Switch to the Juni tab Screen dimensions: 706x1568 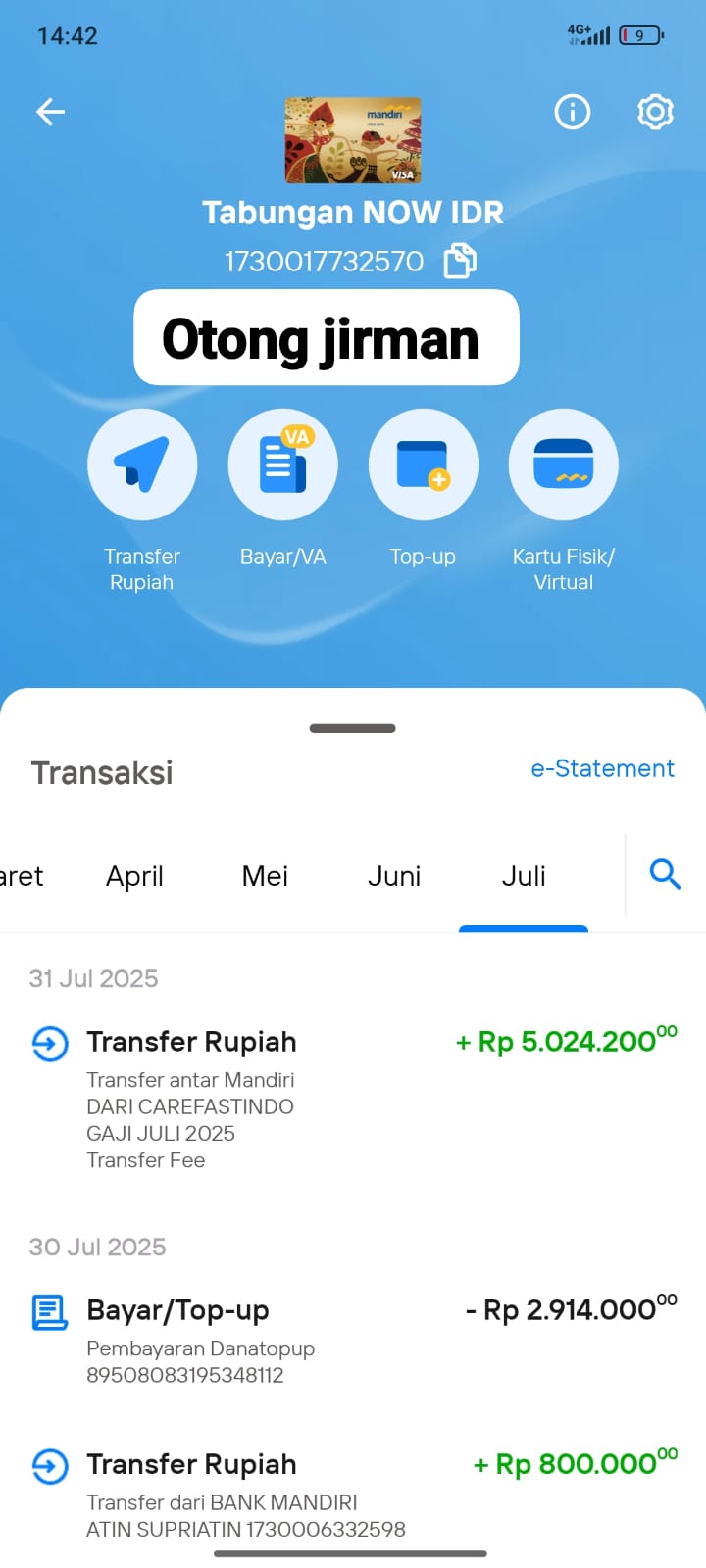tap(394, 876)
